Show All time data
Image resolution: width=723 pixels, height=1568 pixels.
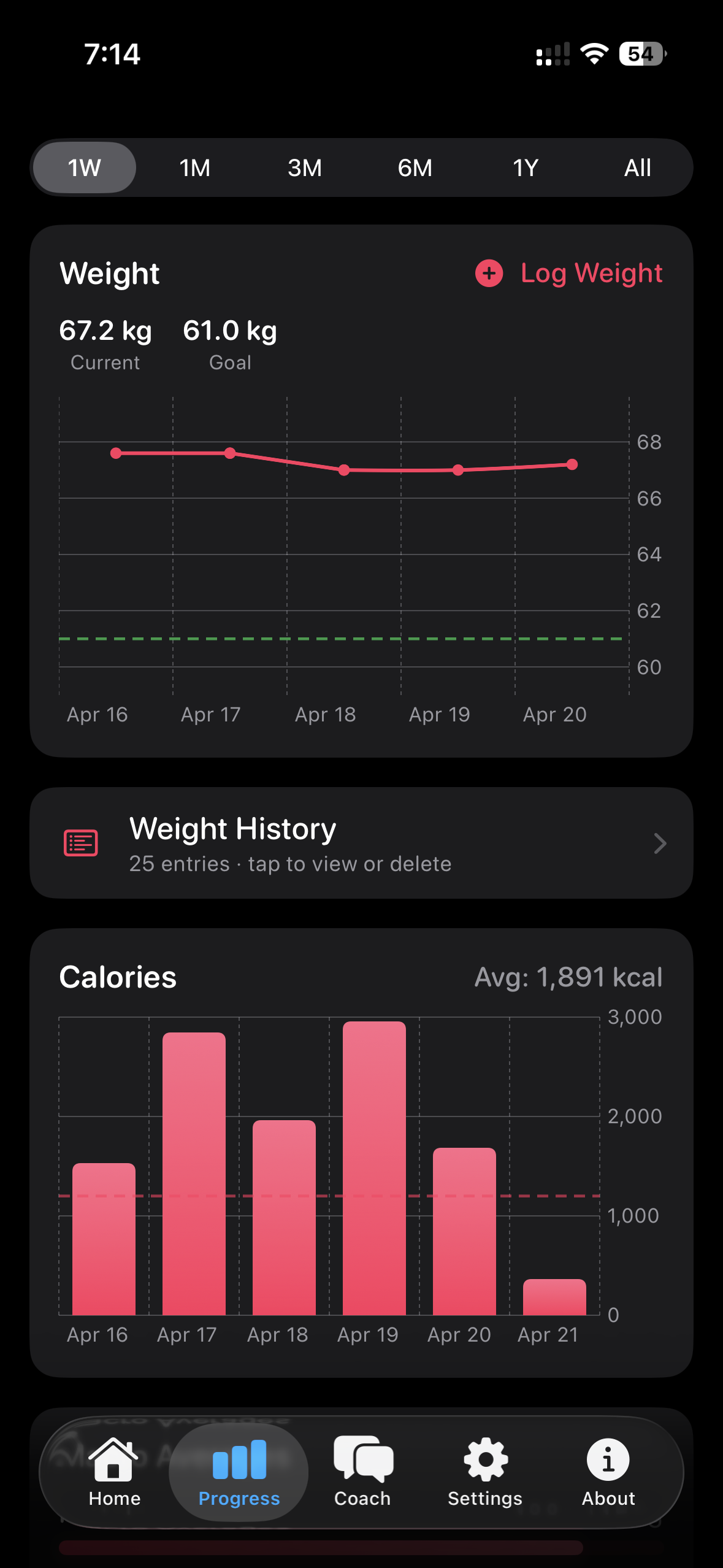[638, 167]
